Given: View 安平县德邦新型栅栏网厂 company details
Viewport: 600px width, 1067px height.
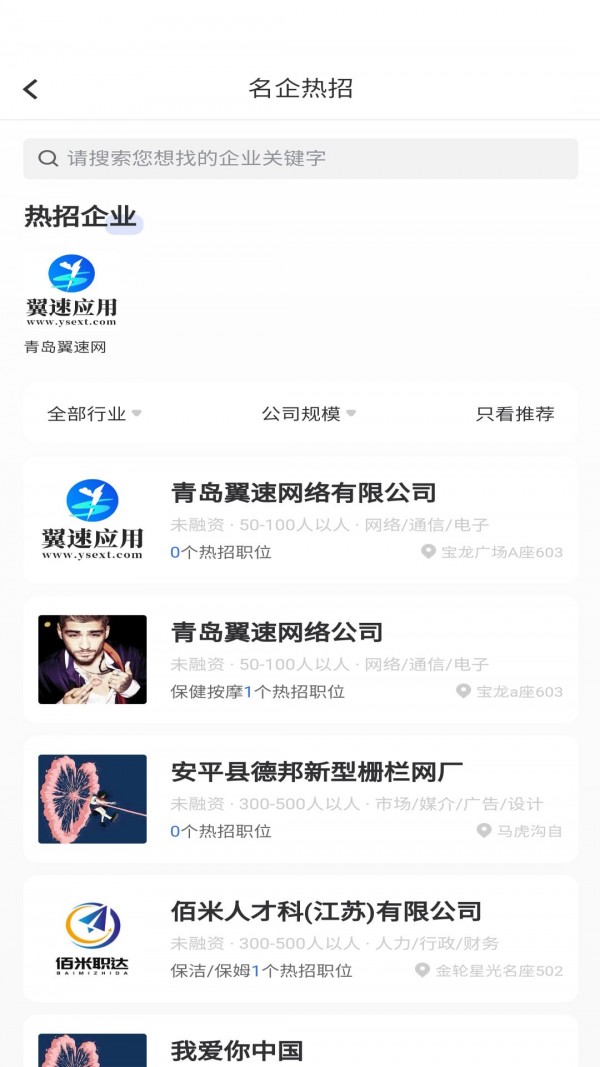Looking at the screenshot, I should [x=300, y=799].
